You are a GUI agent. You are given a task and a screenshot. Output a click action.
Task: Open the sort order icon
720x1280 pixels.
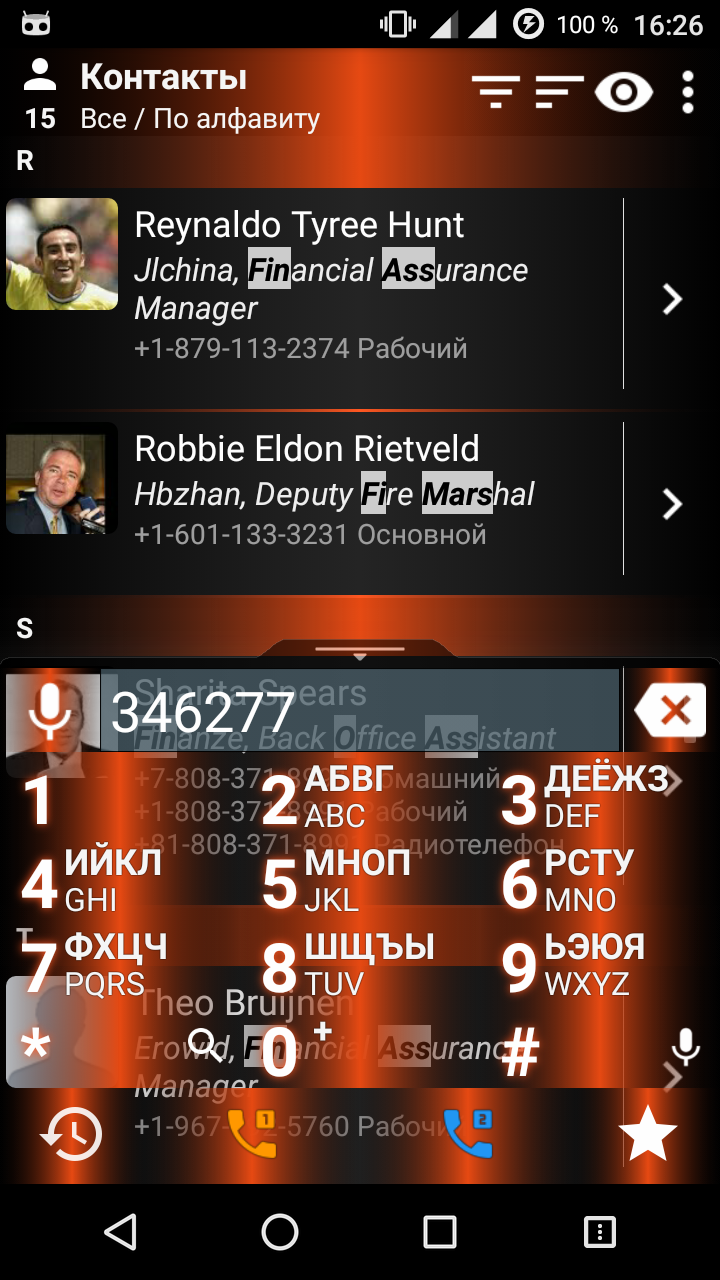point(559,92)
